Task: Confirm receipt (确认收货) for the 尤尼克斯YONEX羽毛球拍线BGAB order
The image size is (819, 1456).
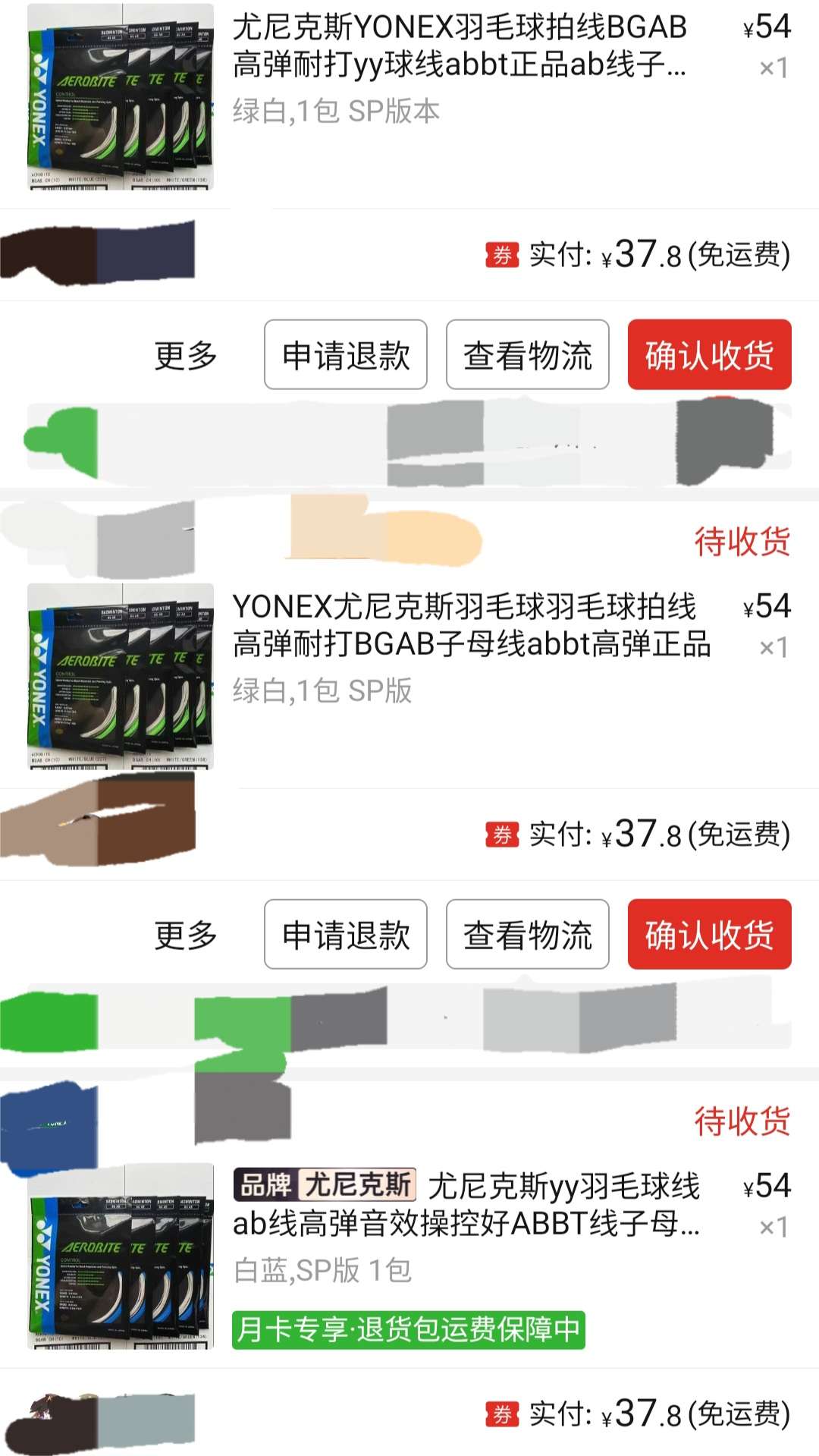Action: (709, 355)
